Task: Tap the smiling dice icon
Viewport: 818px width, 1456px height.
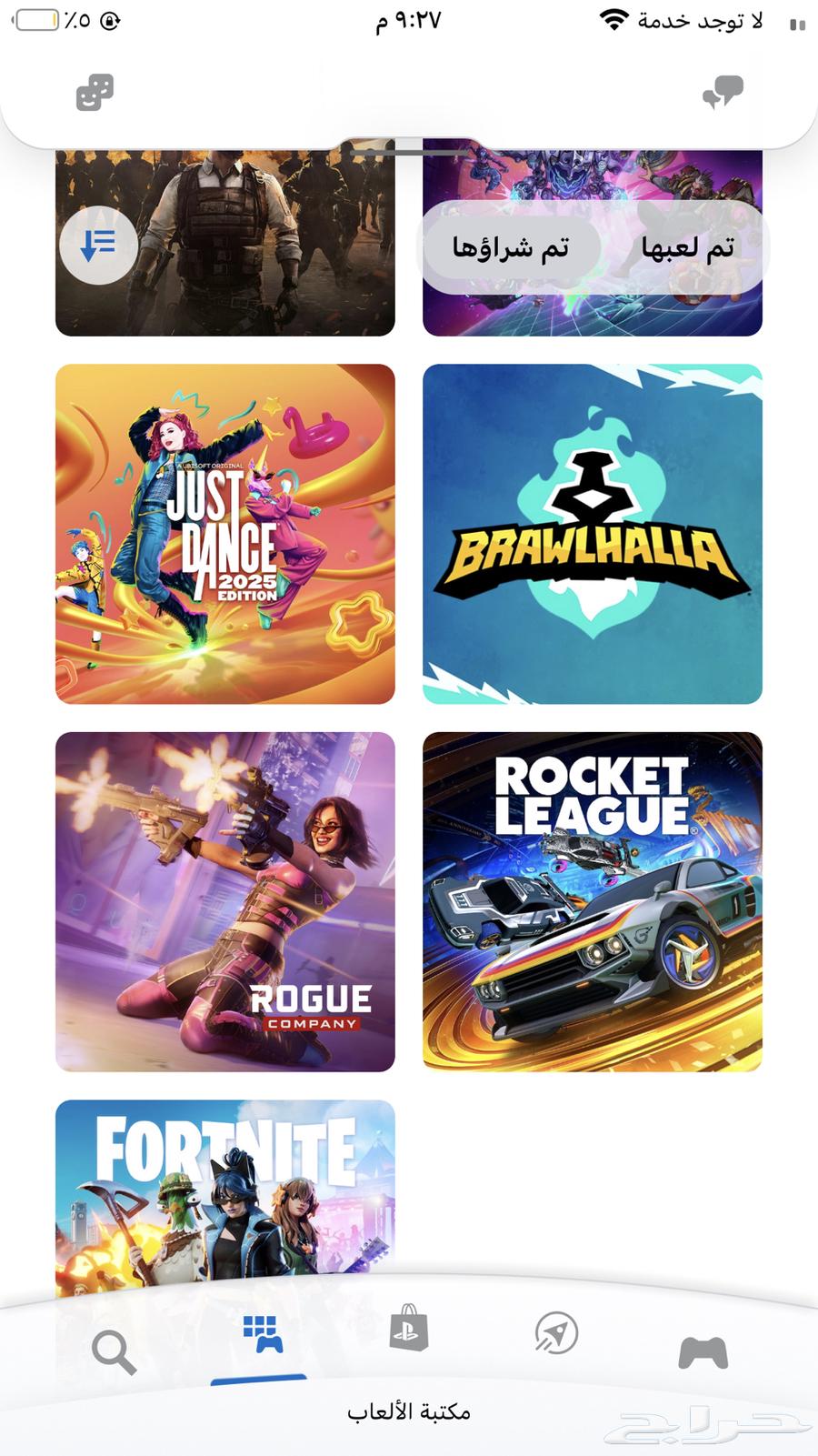Action: coord(95,92)
